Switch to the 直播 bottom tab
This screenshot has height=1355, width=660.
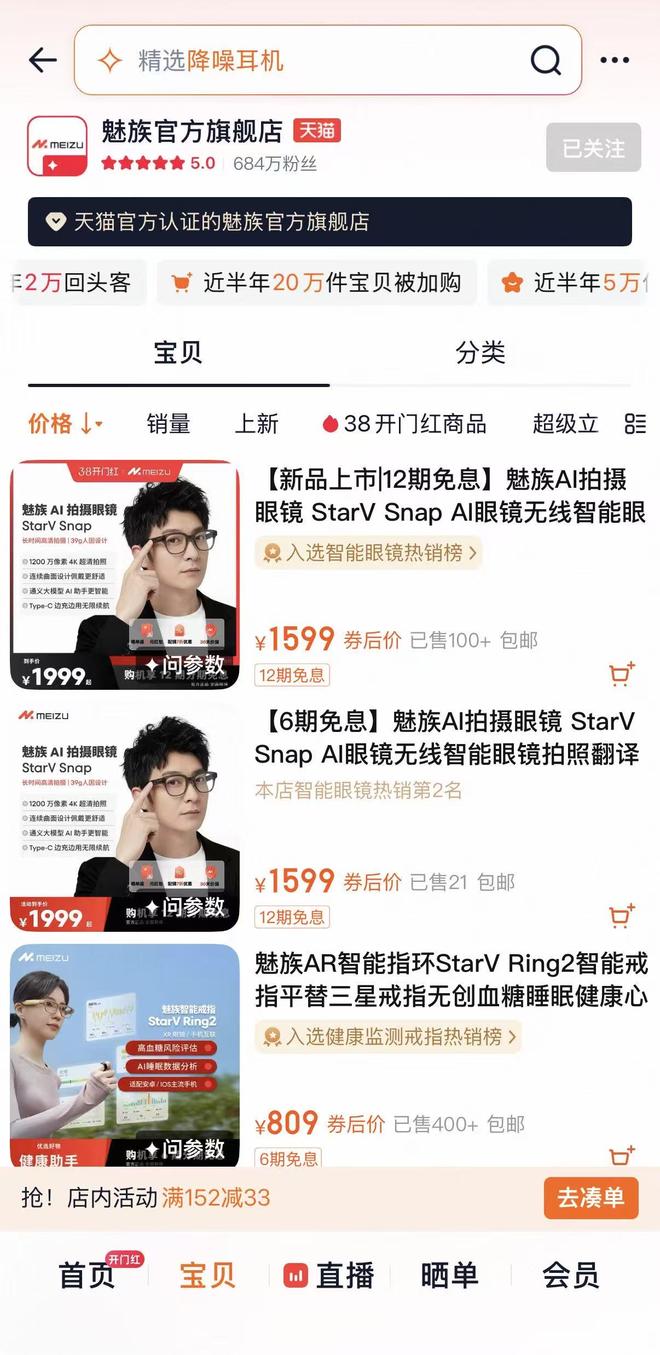click(x=329, y=1275)
